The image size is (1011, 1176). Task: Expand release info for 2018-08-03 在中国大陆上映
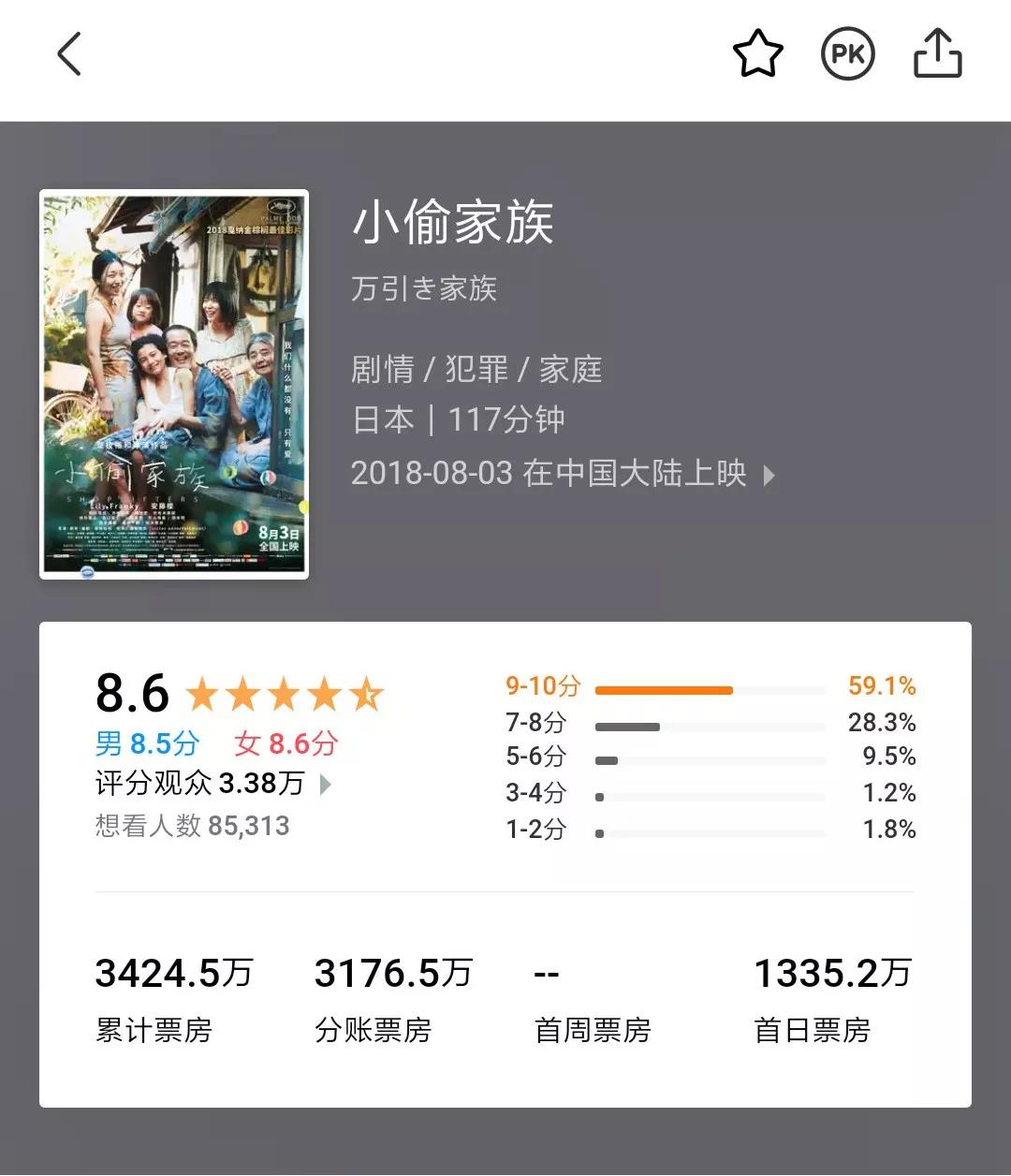pos(769,475)
